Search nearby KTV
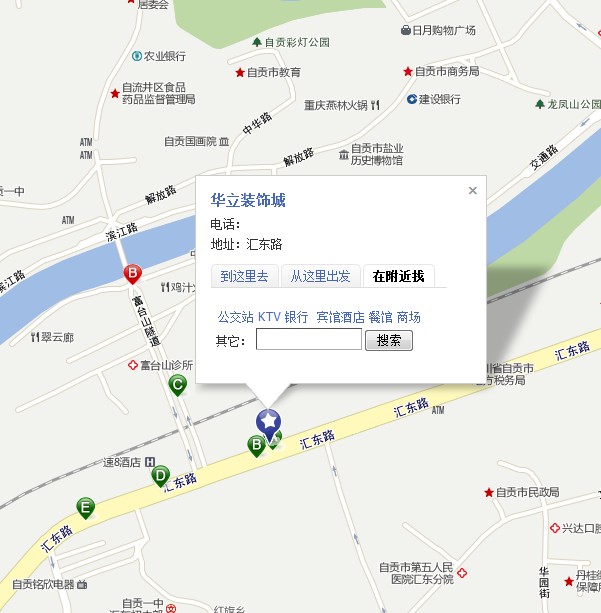601x613 pixels. click(269, 317)
